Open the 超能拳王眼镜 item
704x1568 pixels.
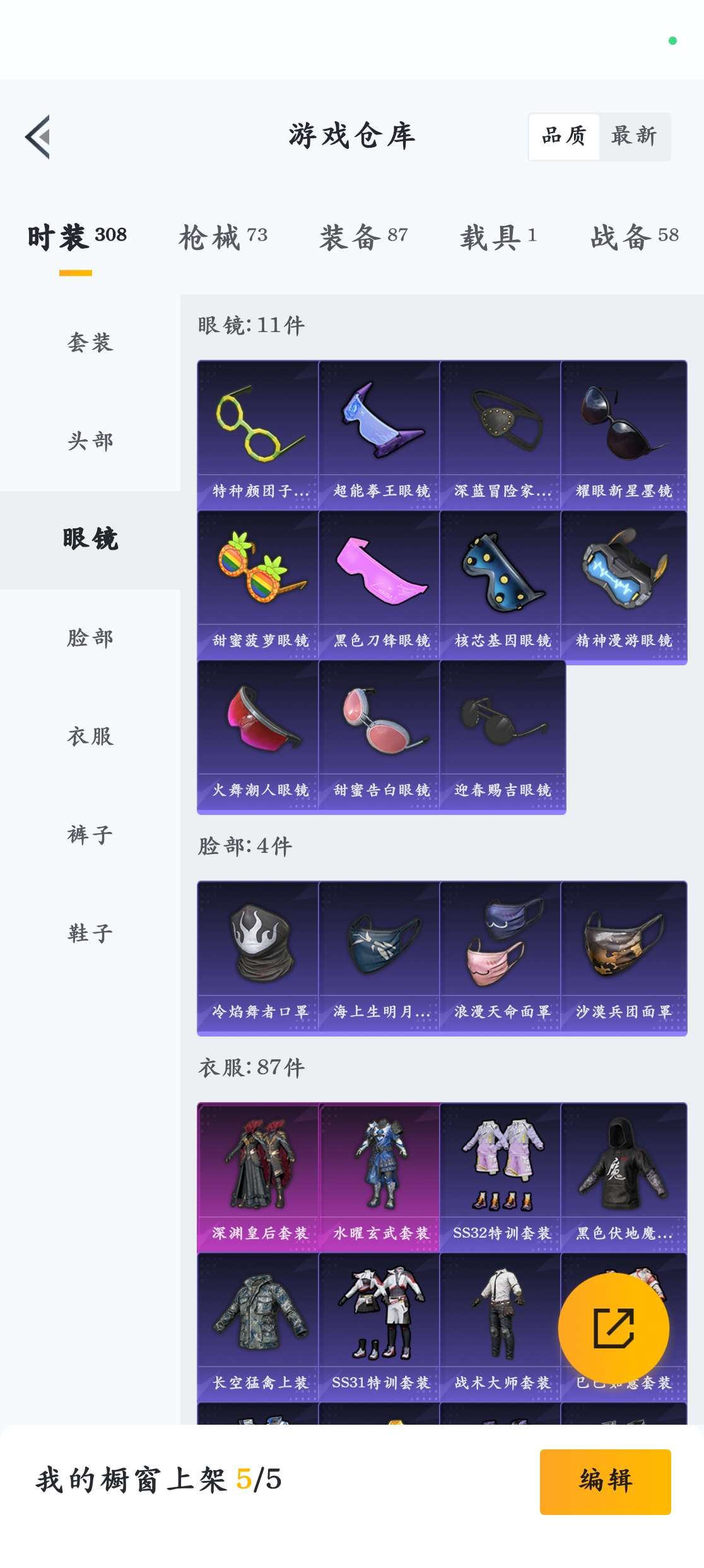[379, 435]
